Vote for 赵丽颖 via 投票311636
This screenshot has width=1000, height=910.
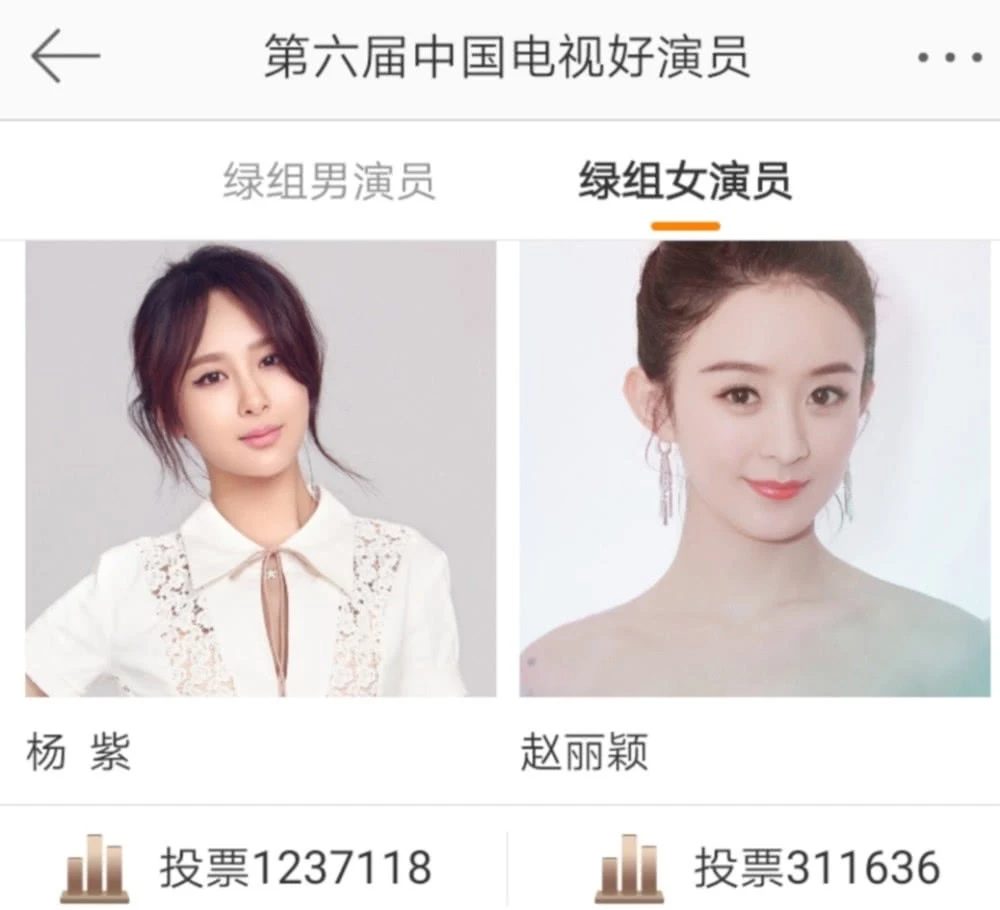point(768,867)
